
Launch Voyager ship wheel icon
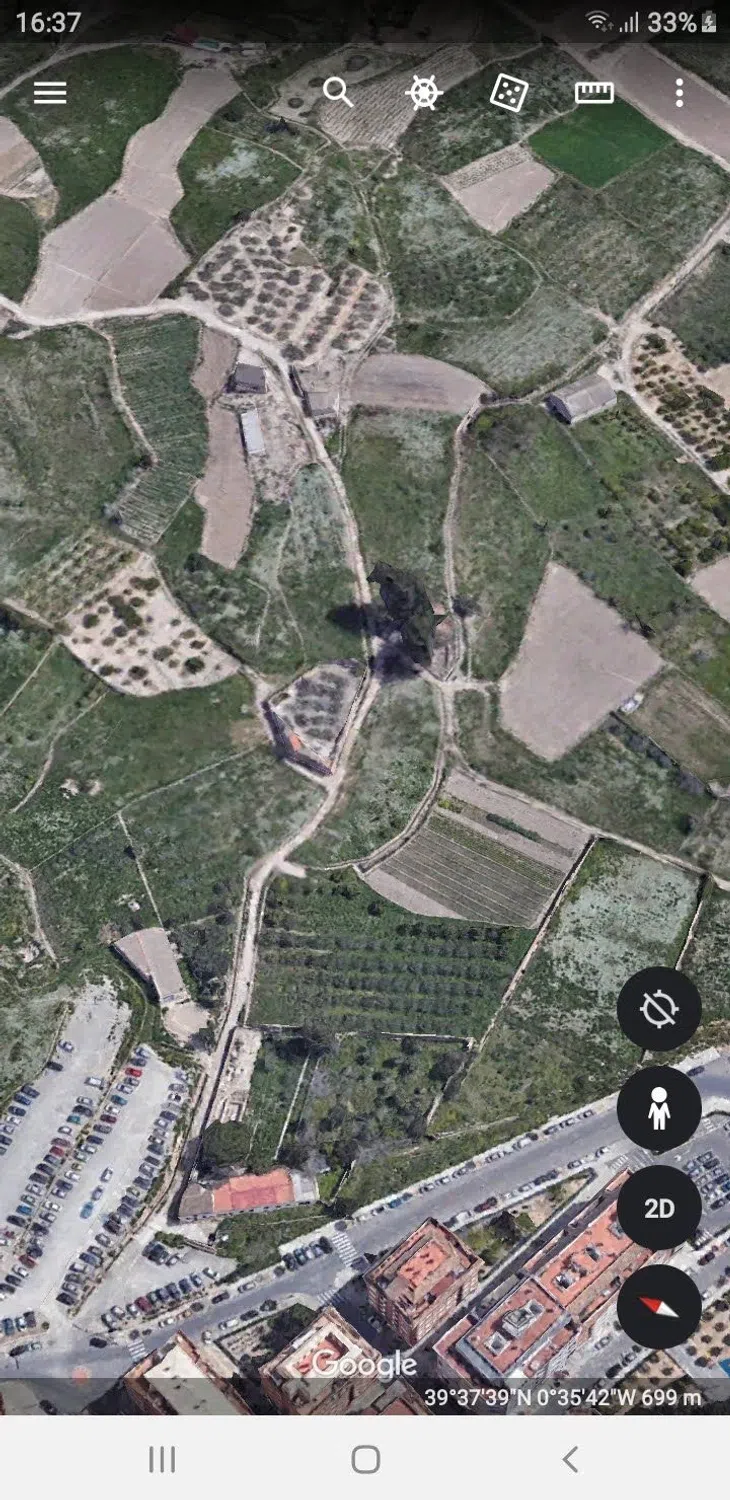tap(424, 93)
